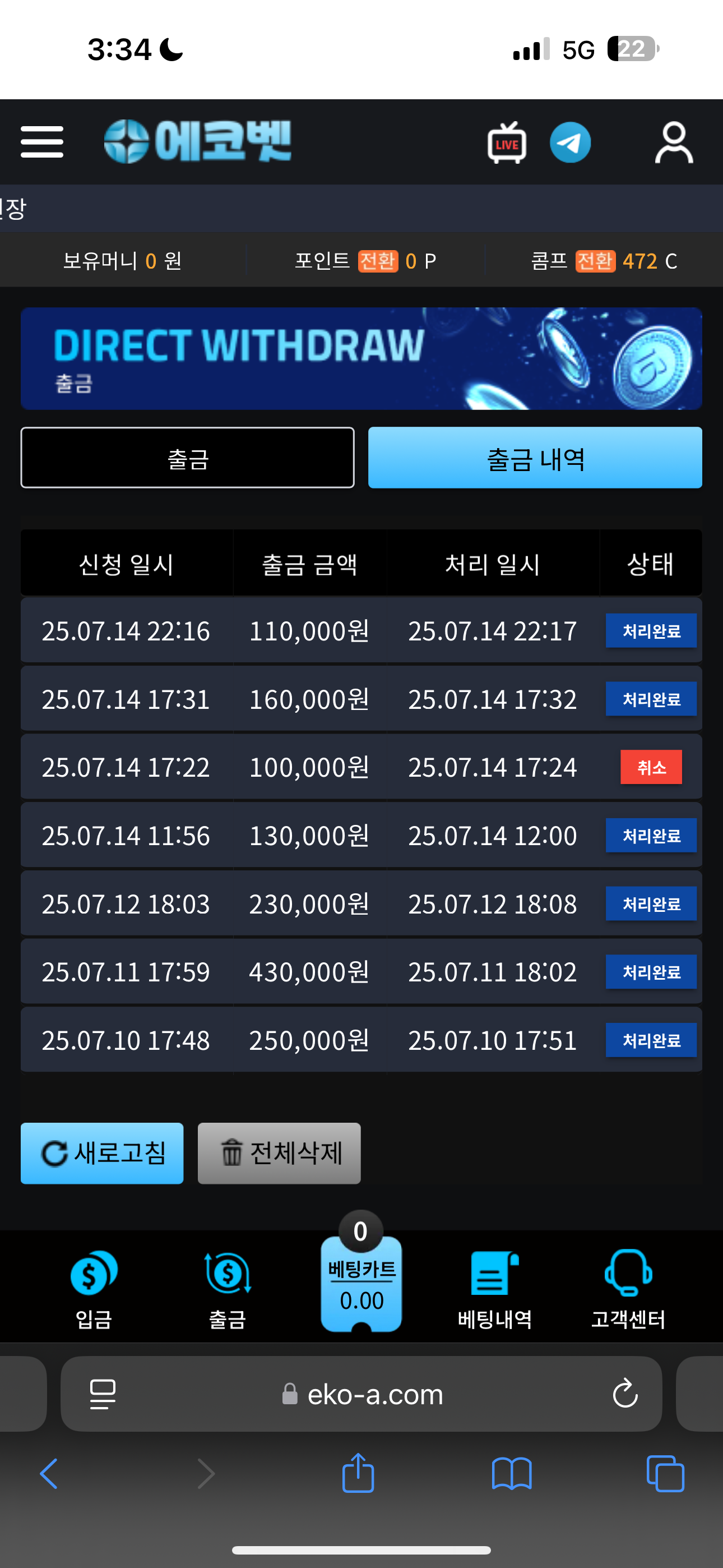The height and width of the screenshot is (1568, 723).
Task: Open the Safari tabs overview
Action: [x=665, y=1474]
